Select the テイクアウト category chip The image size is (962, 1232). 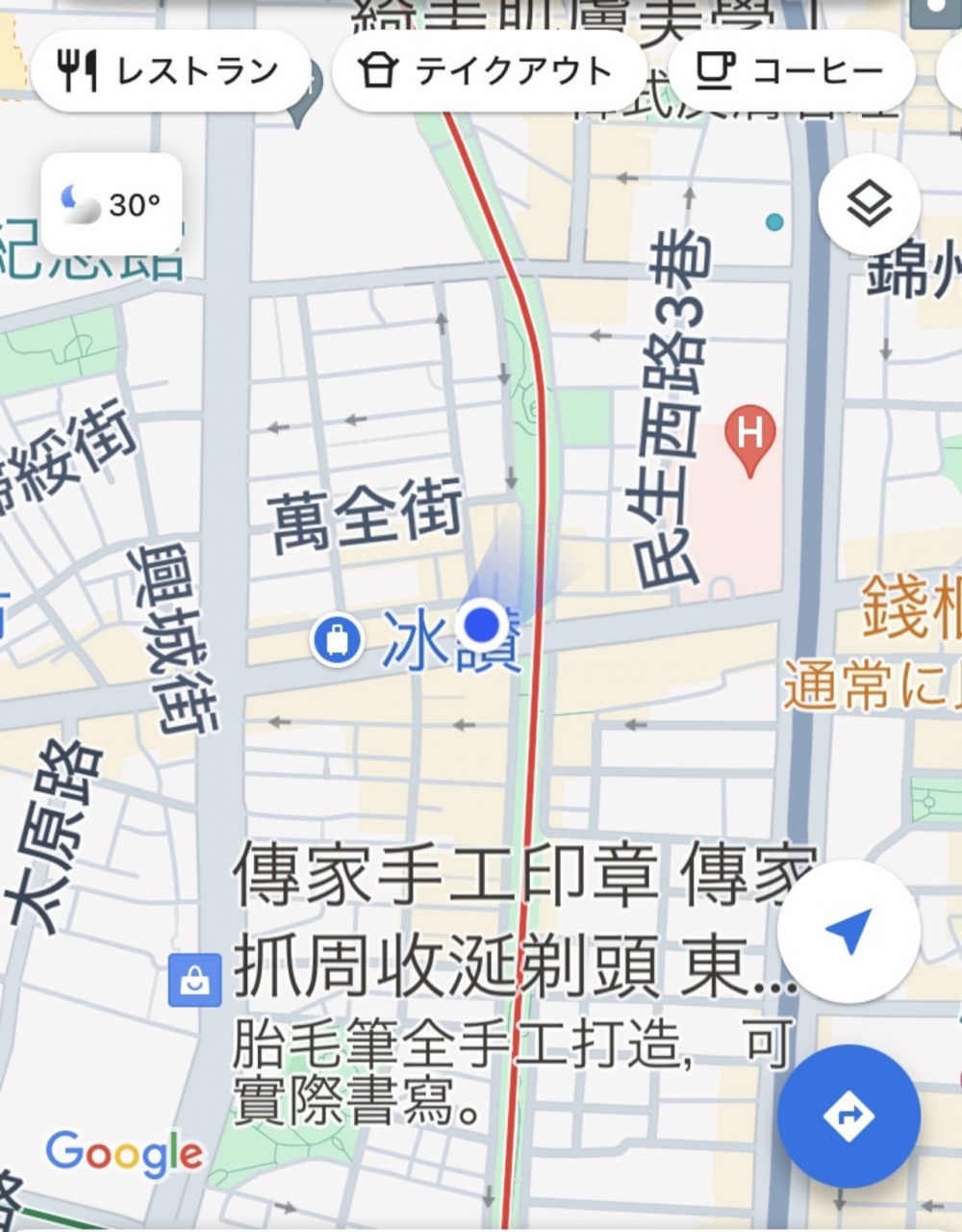488,70
